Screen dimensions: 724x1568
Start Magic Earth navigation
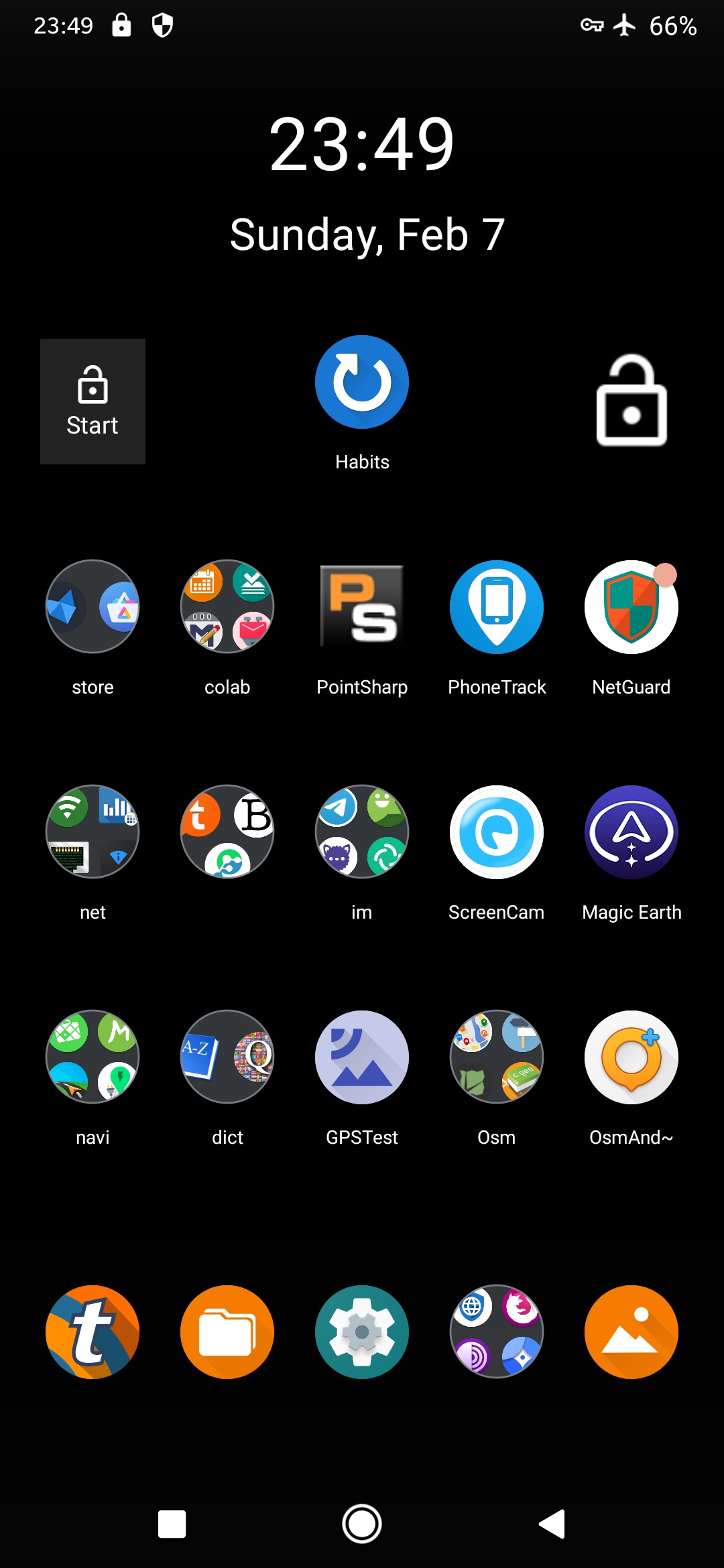coord(631,832)
